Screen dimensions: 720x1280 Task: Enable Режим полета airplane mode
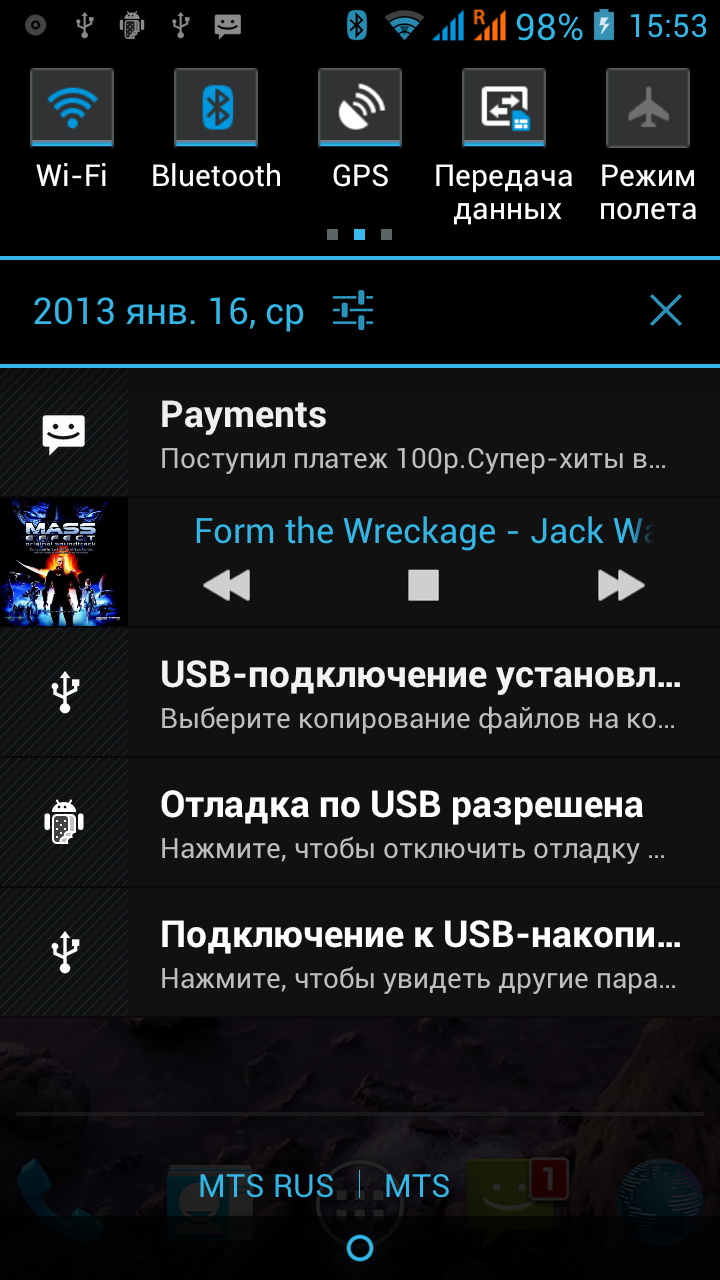(x=648, y=108)
